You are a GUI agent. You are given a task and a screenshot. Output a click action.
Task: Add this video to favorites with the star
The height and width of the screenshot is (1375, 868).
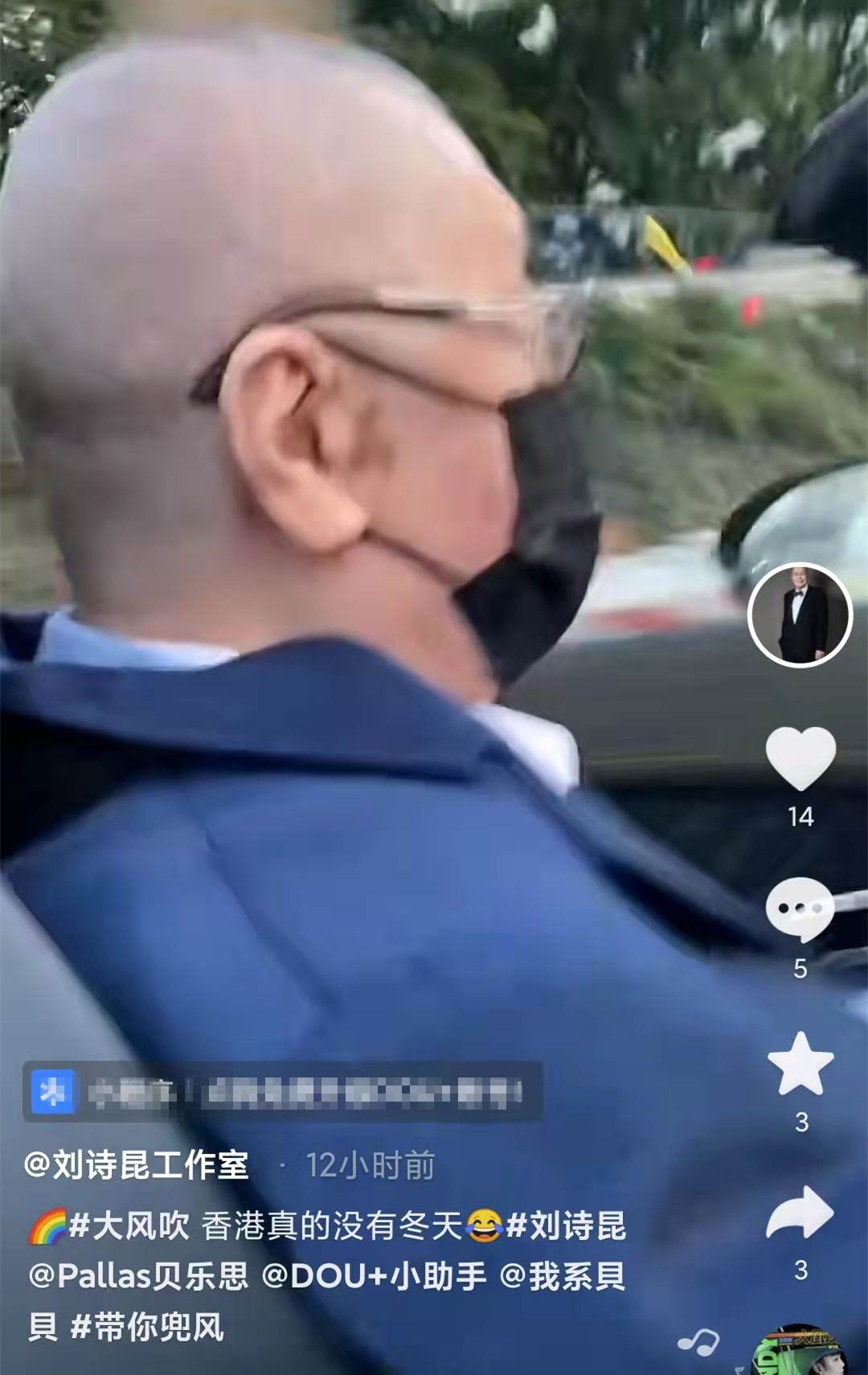point(800,1063)
